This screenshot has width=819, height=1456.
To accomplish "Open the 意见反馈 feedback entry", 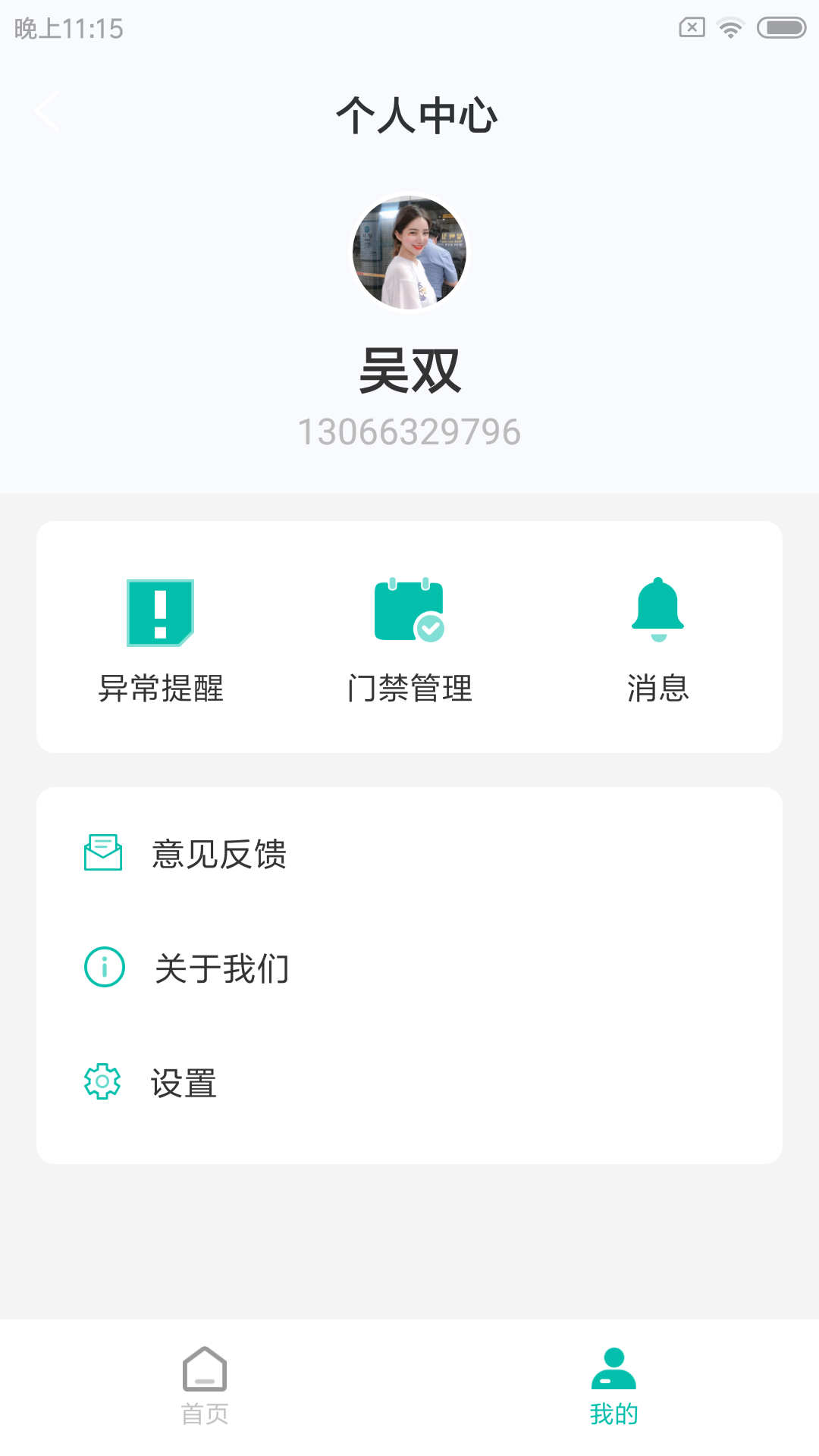I will coord(221,855).
